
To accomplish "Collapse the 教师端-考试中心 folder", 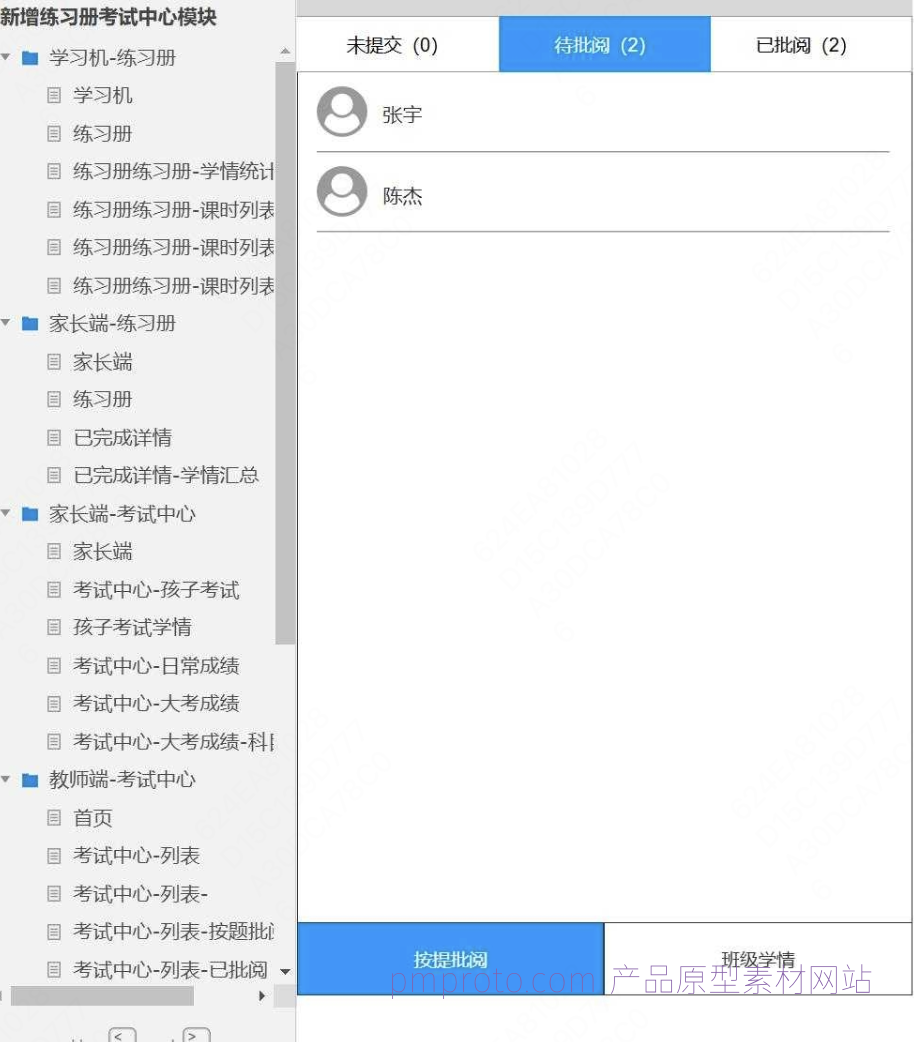I will tap(7, 780).
